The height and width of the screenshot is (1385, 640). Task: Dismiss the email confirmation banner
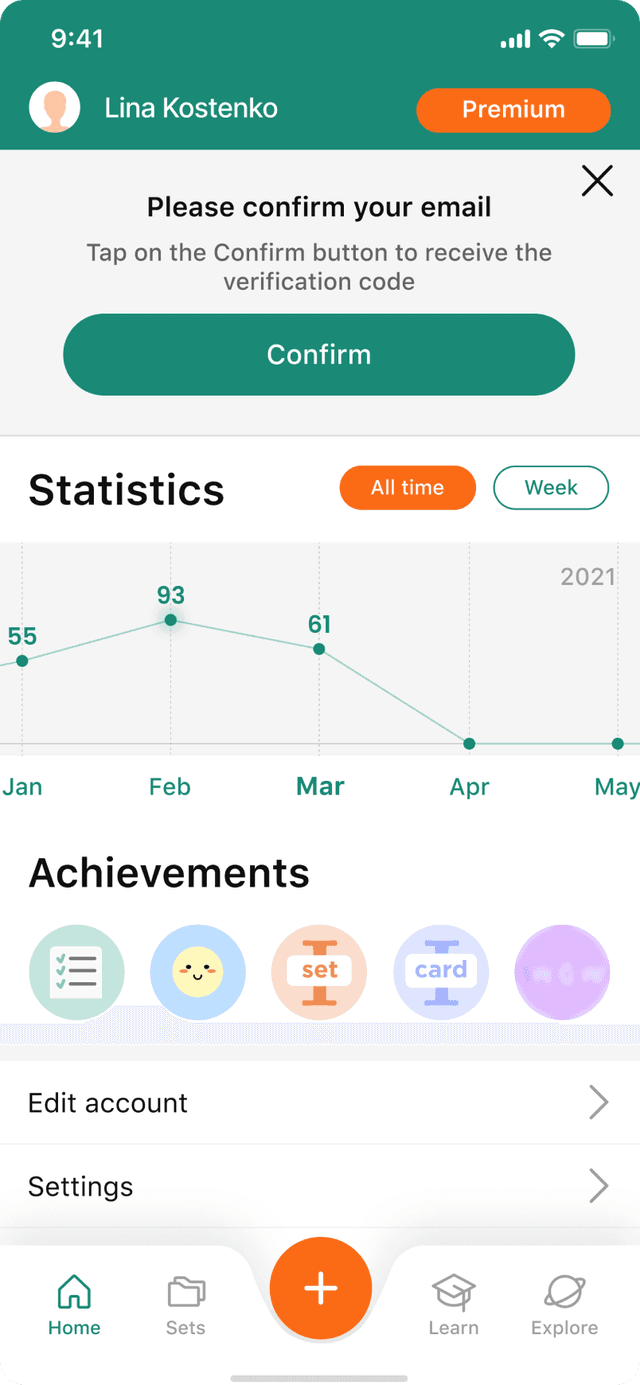click(597, 181)
